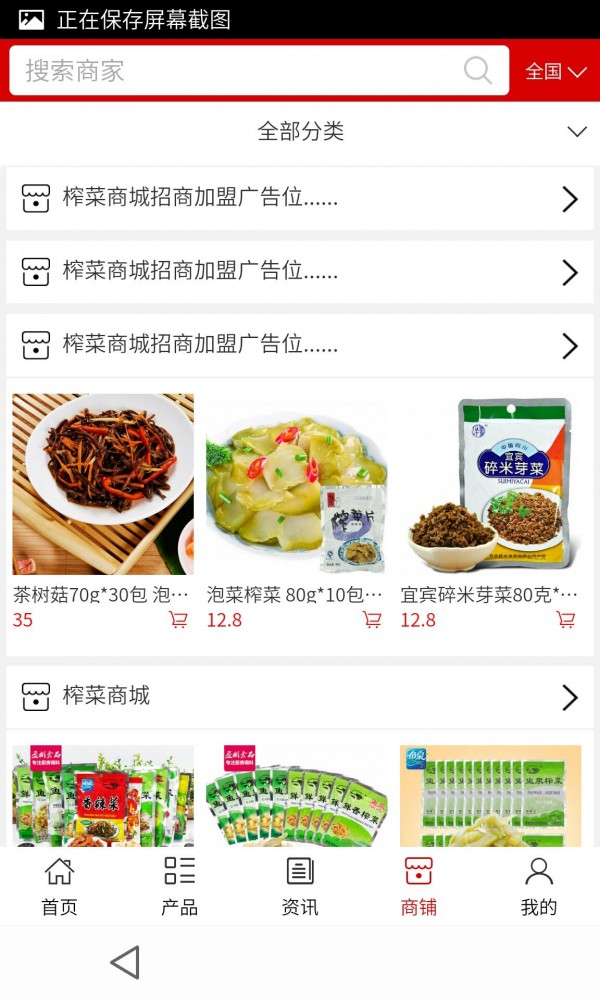This screenshot has height=1000, width=600.
Task: View the 茶树菇70g*30包 product
Action: [x=103, y=484]
